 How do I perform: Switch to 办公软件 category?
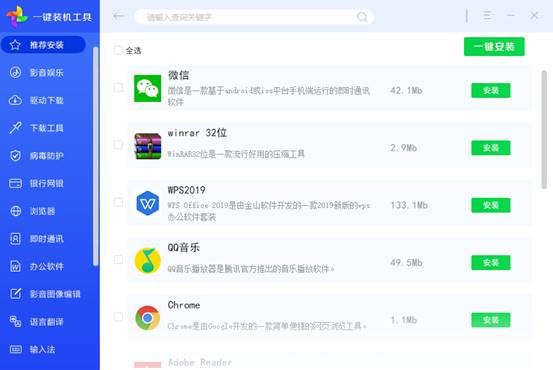coord(47,266)
